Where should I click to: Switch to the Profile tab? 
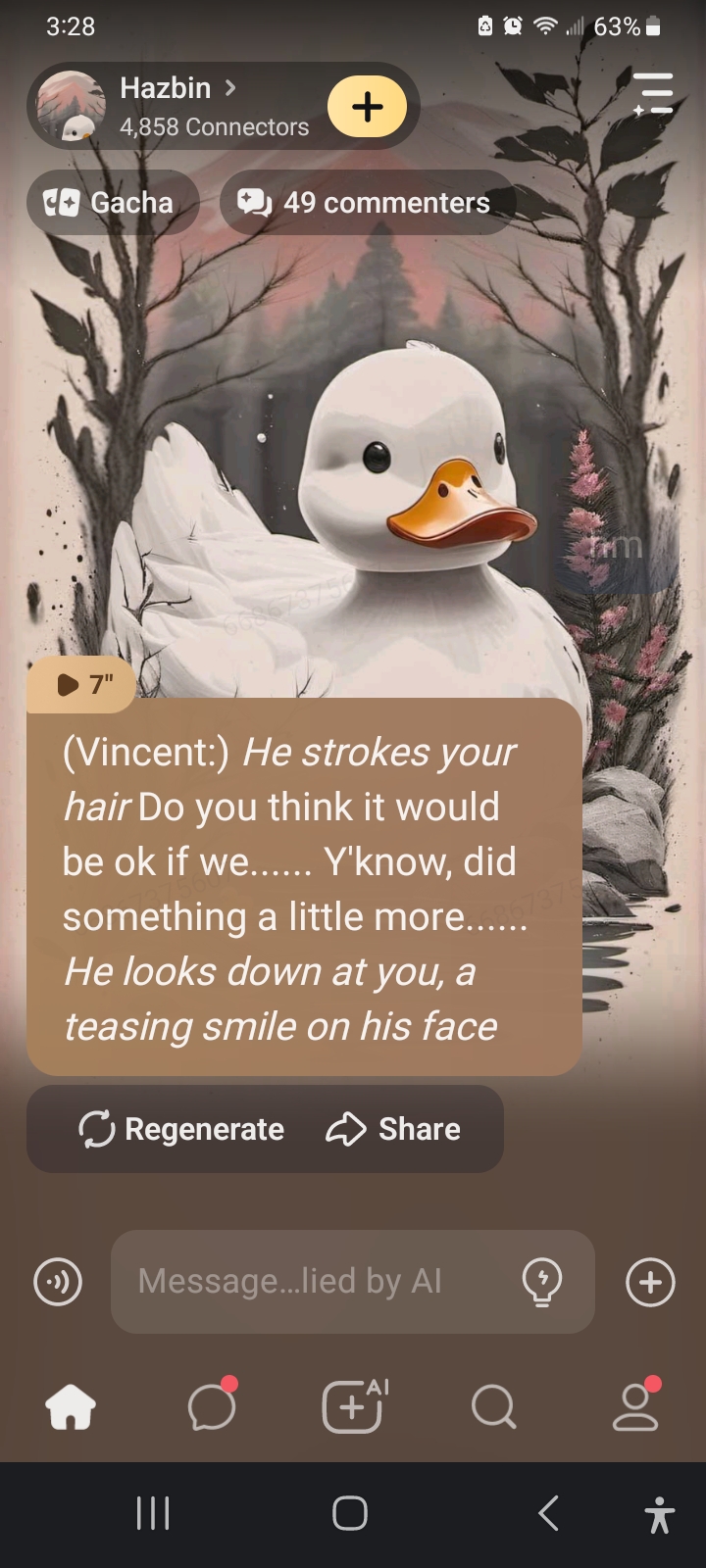point(635,1408)
